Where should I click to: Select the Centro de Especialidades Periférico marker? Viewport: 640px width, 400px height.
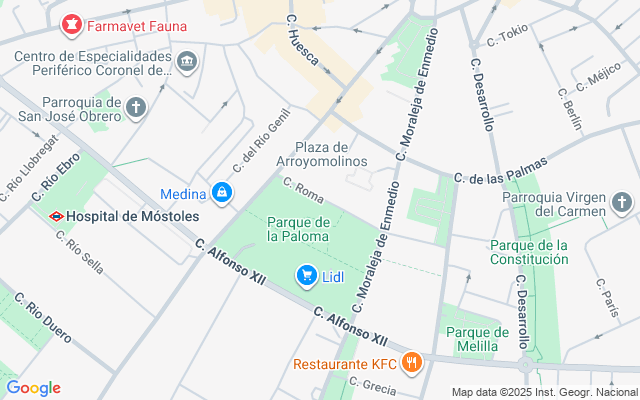pos(187,64)
